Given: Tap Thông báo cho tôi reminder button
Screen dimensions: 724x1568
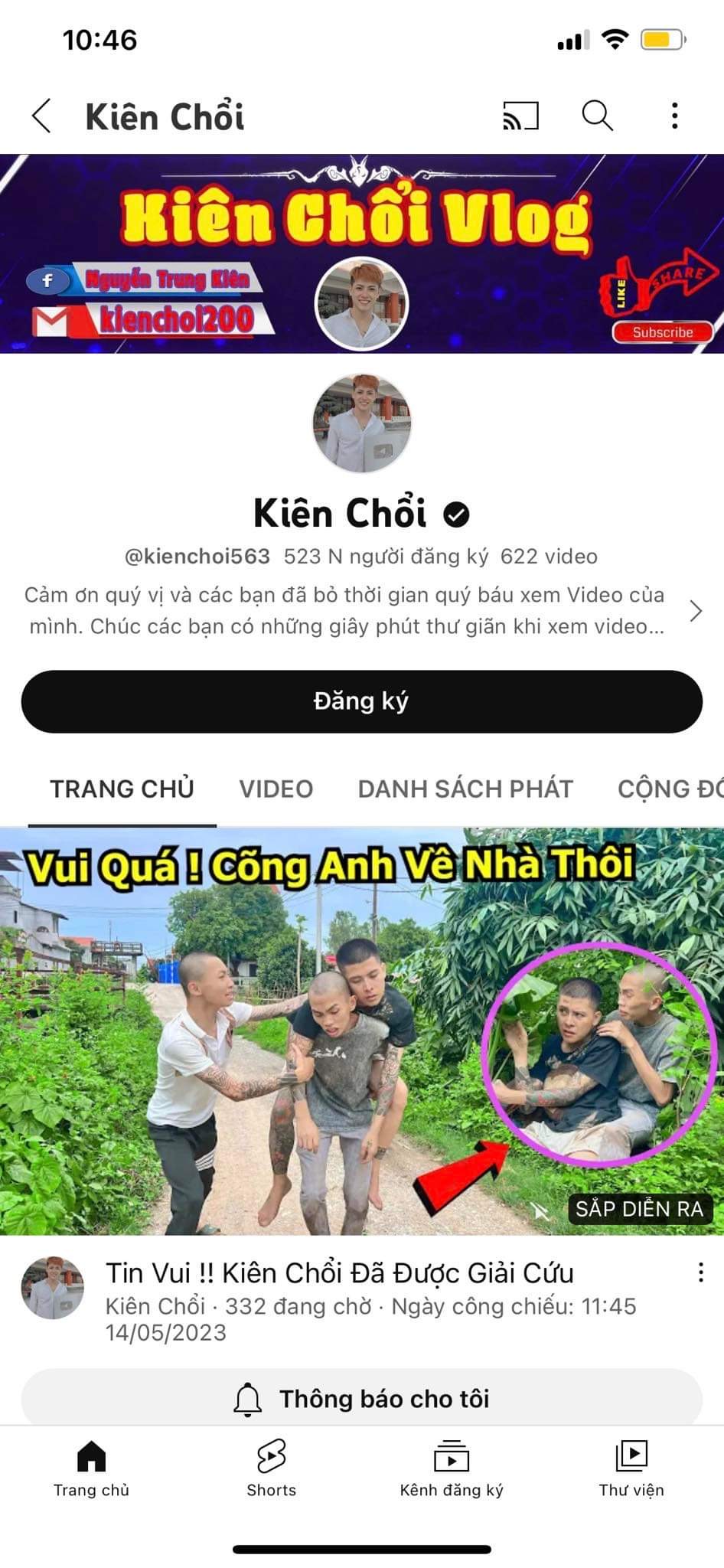Looking at the screenshot, I should [361, 1399].
